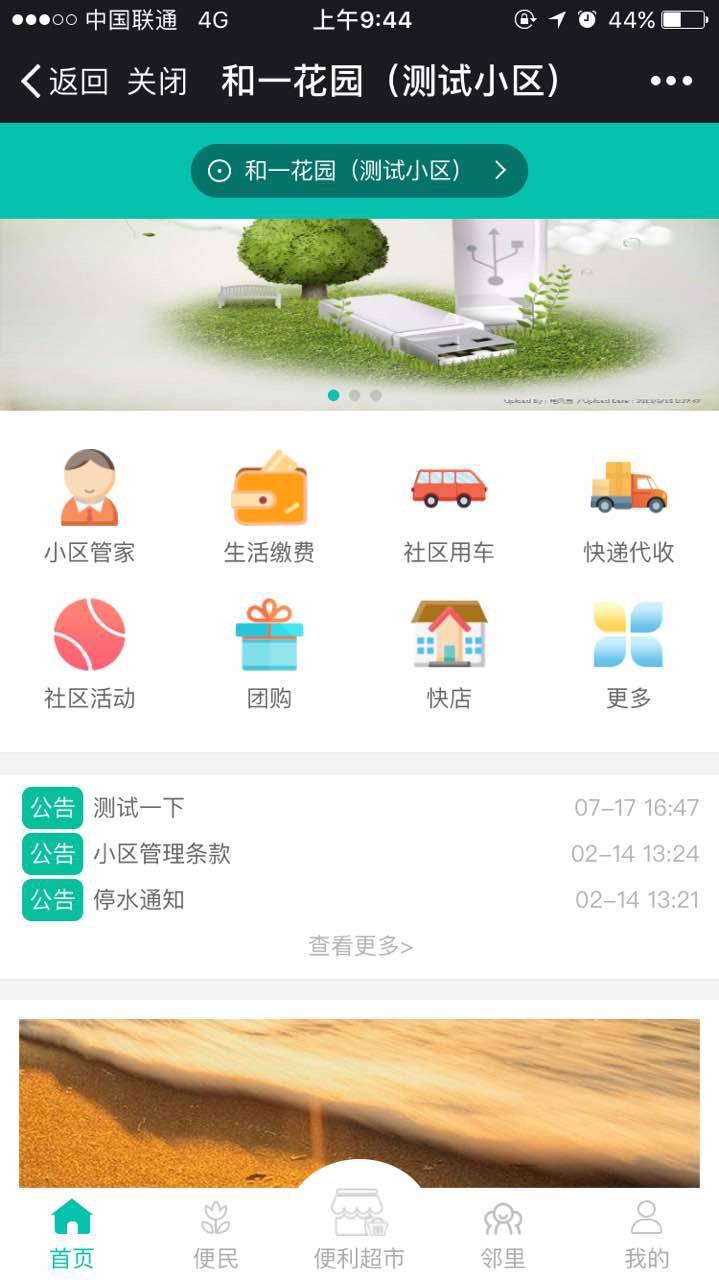This screenshot has height=1280, width=719.
Task: Open 生活缴费 bill payment
Action: 269,507
